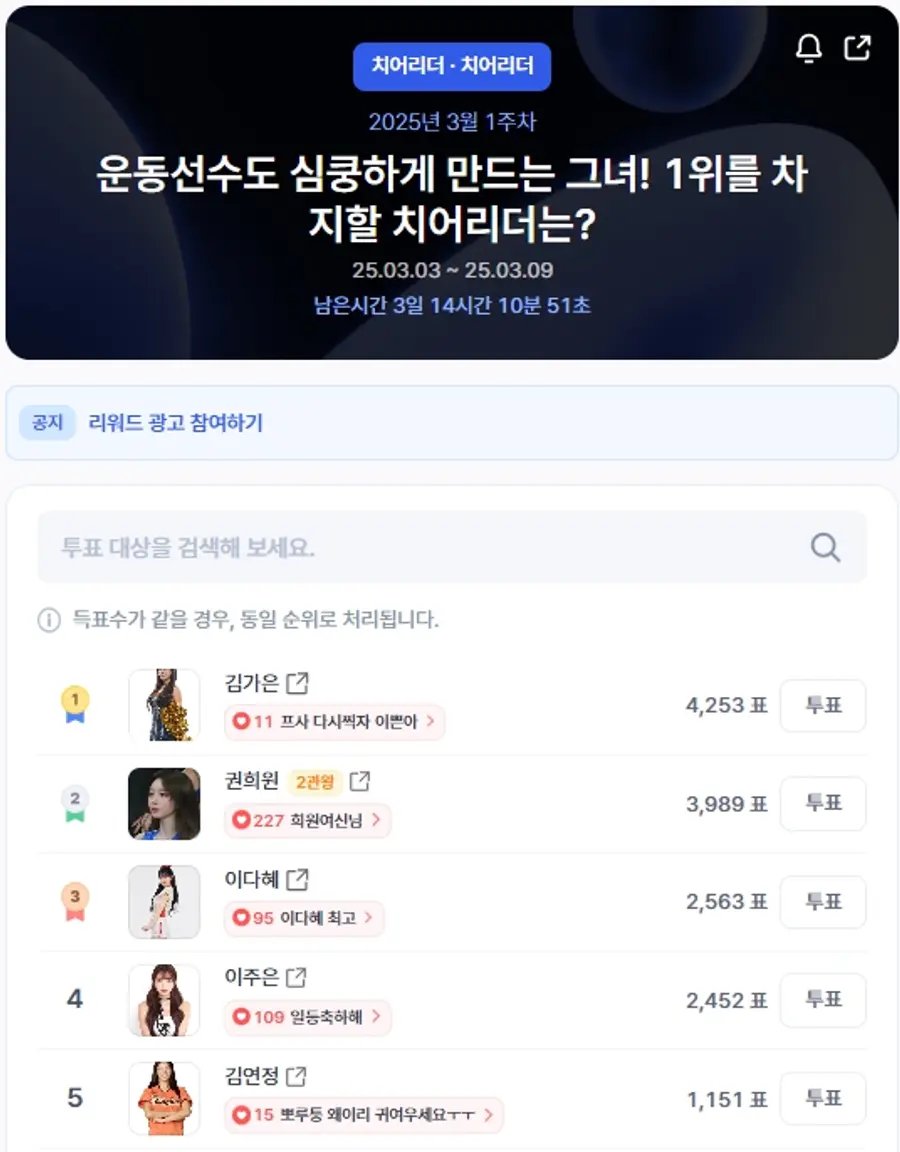Image resolution: width=900 pixels, height=1152 pixels.
Task: Vote for 김가은
Action: point(822,705)
